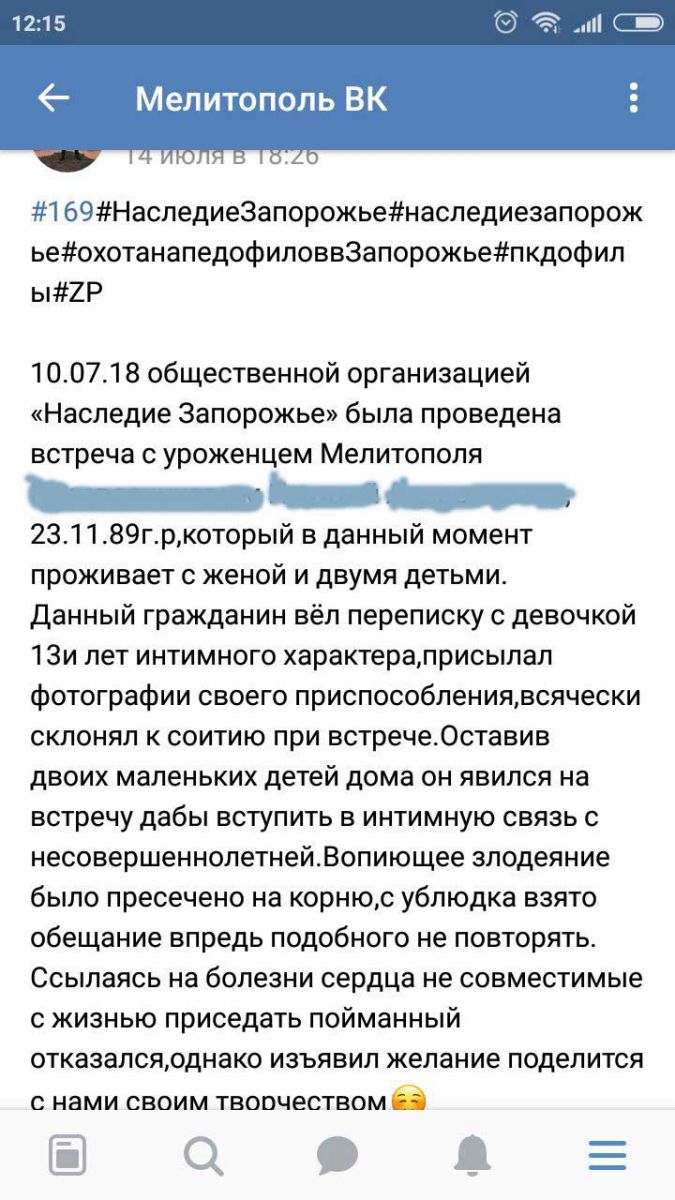
Task: Switch to the news feed tab
Action: 68,1157
